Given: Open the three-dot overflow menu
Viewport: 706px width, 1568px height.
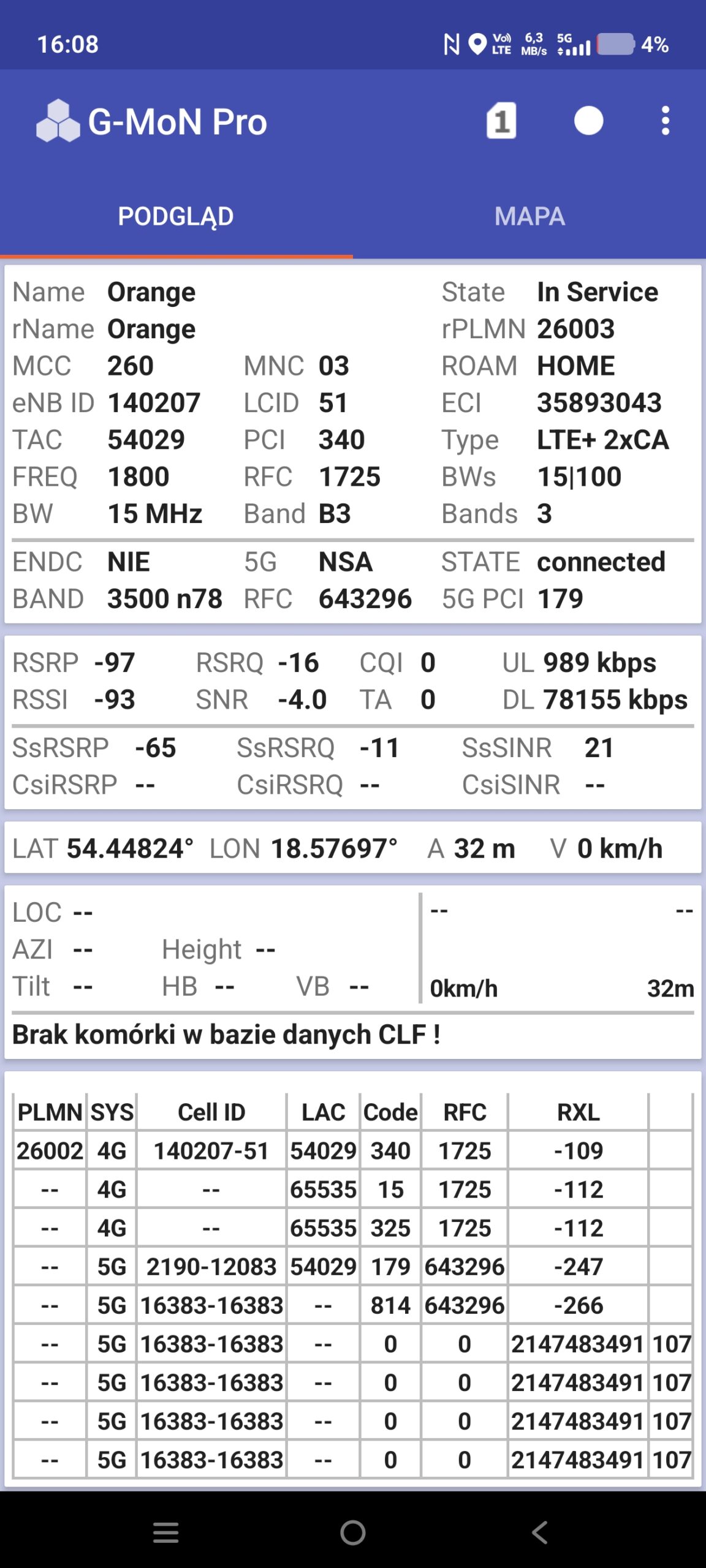Looking at the screenshot, I should (x=666, y=121).
